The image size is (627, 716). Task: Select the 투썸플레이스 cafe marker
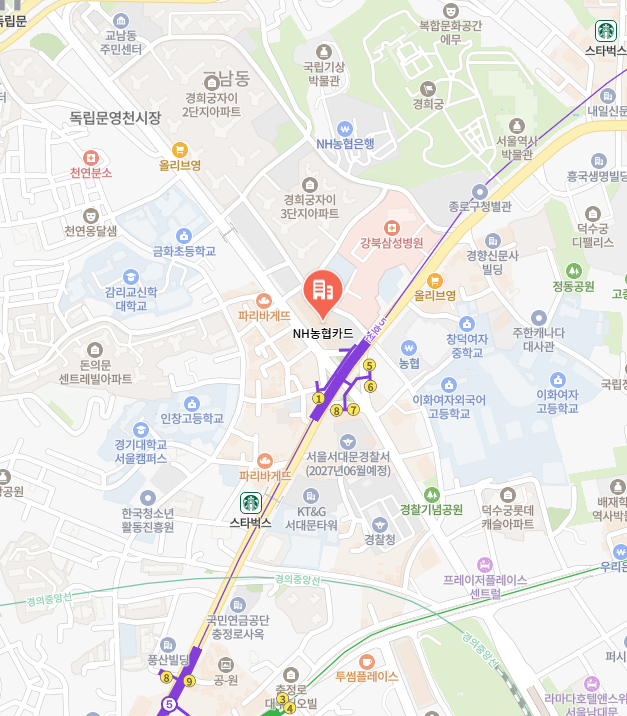click(x=366, y=660)
